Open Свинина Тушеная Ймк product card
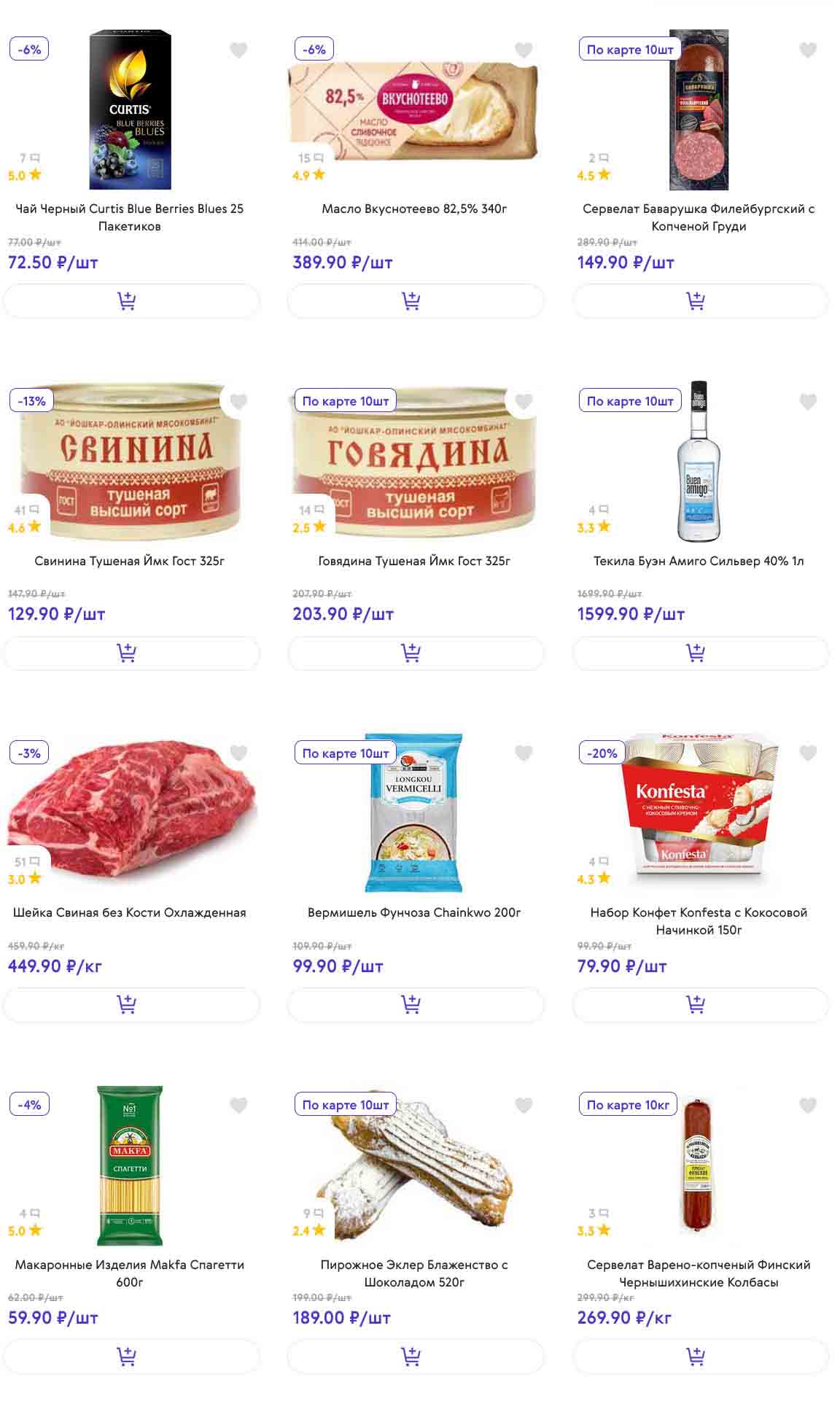 coord(130,561)
